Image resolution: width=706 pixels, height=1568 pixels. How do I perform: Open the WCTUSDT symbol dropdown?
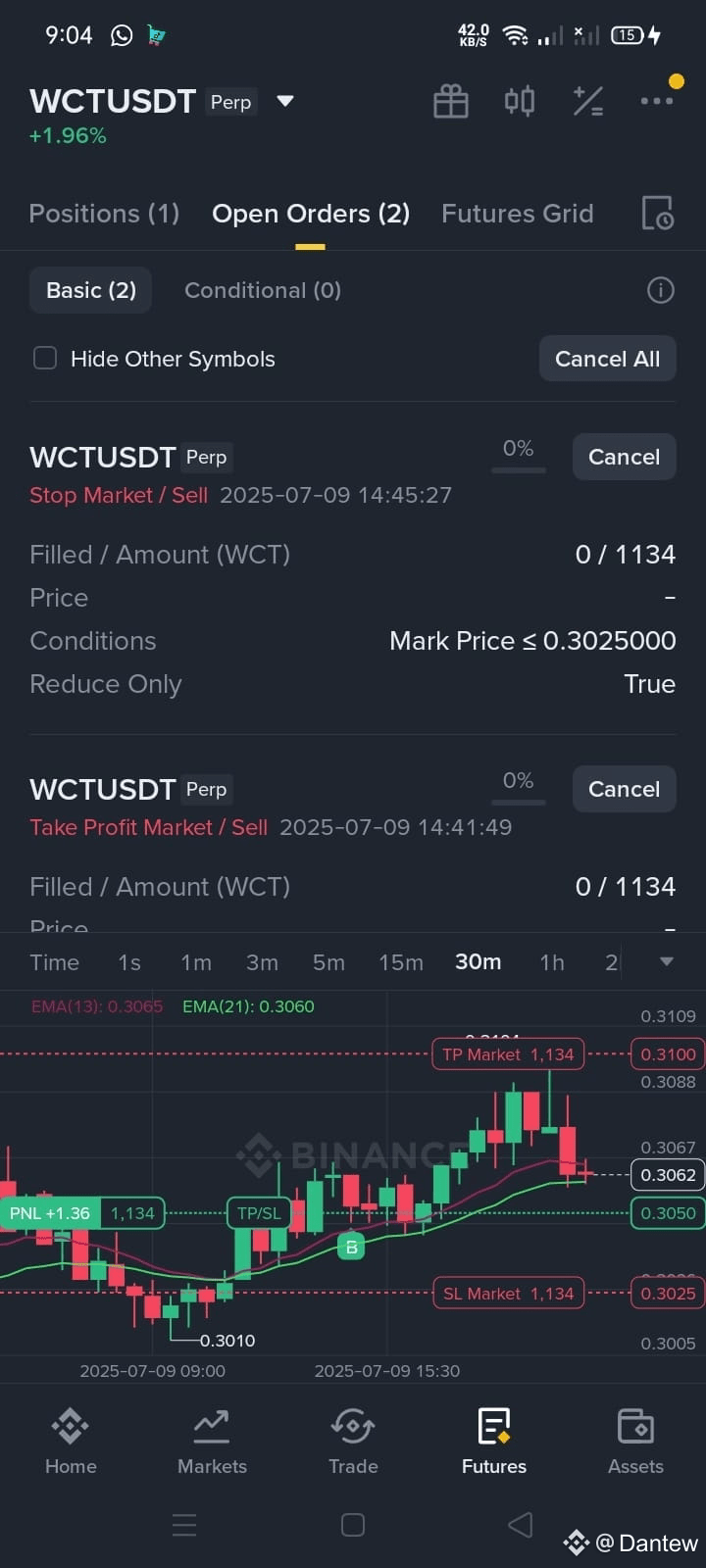(285, 101)
